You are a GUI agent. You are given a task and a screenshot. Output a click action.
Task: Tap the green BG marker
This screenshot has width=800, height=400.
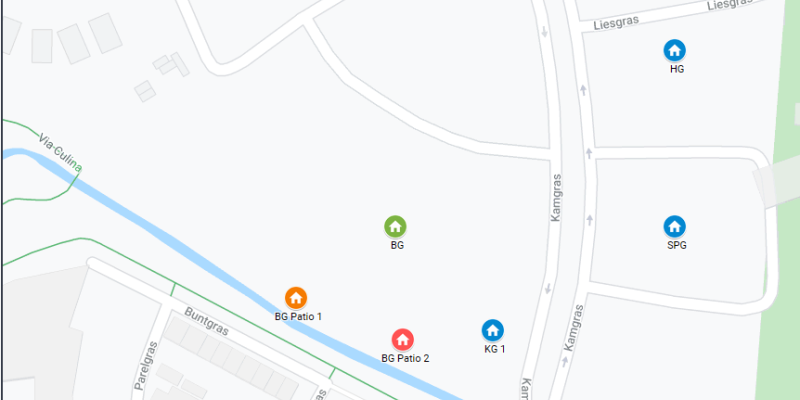tap(395, 226)
